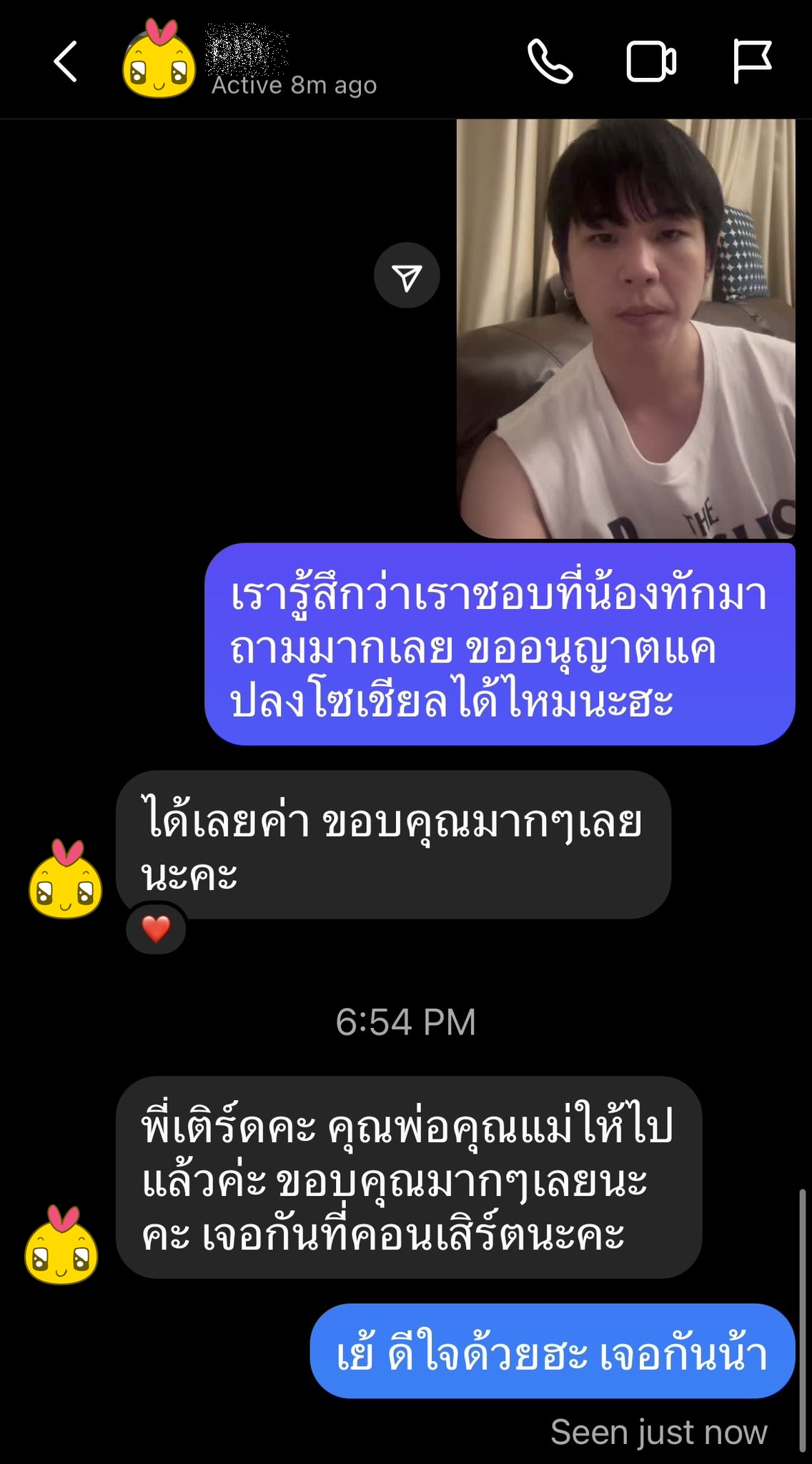Open the flag icon in the header
This screenshot has width=812, height=1464.
point(752,61)
